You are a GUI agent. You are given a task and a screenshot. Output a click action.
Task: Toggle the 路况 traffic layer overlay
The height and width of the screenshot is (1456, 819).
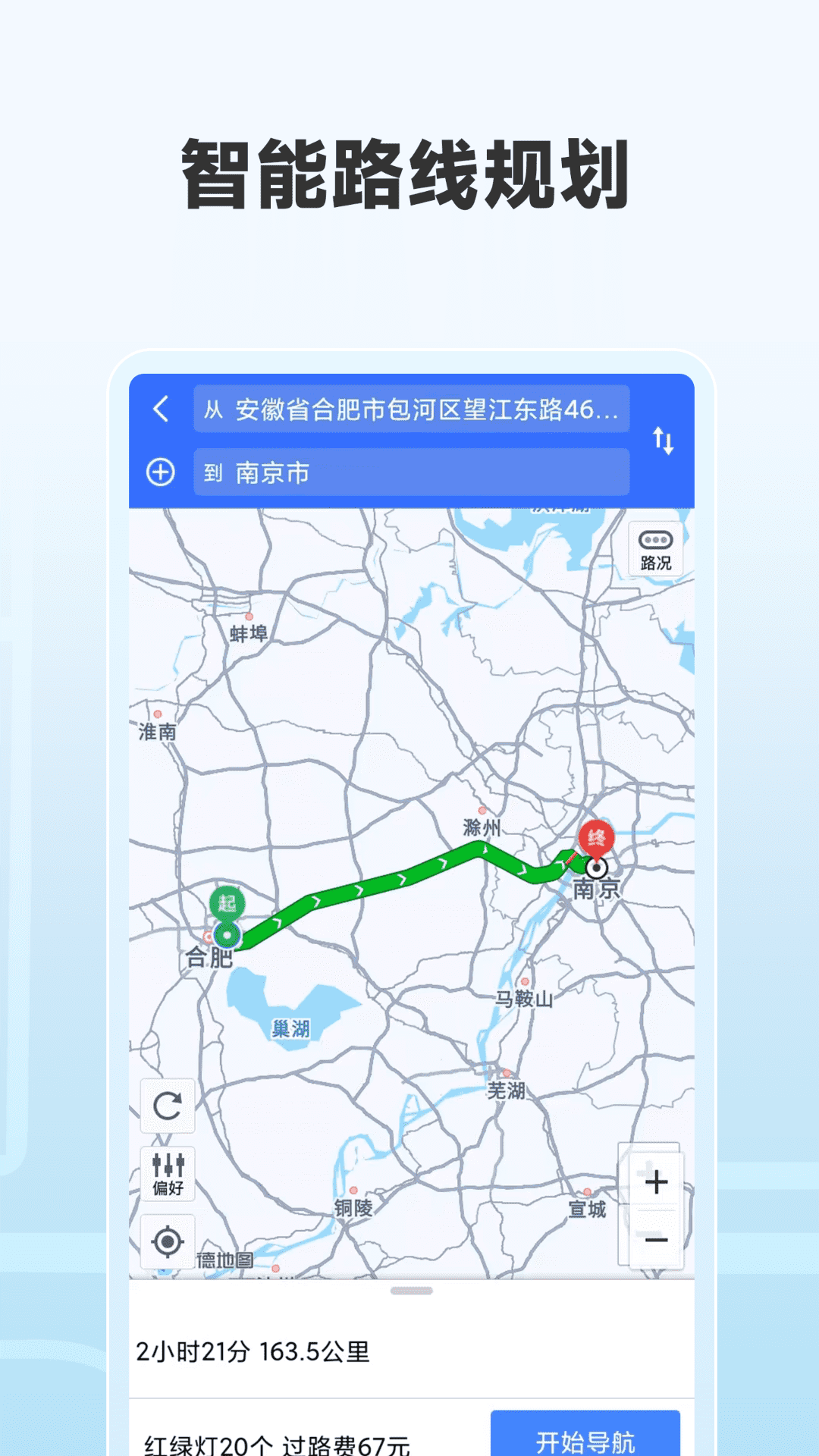(x=654, y=548)
